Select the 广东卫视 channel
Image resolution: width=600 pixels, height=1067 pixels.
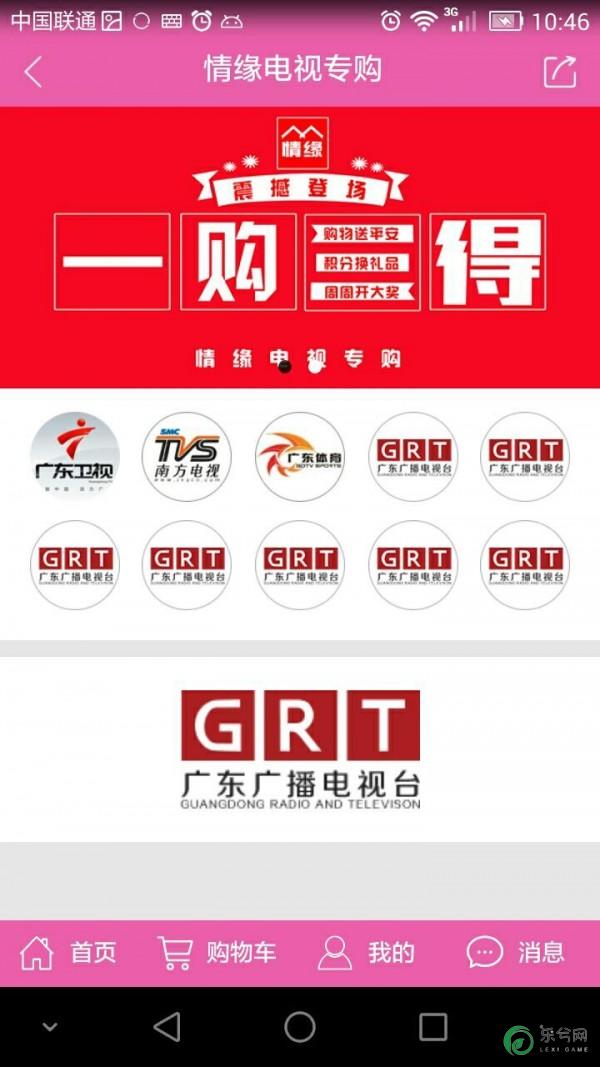[x=75, y=456]
